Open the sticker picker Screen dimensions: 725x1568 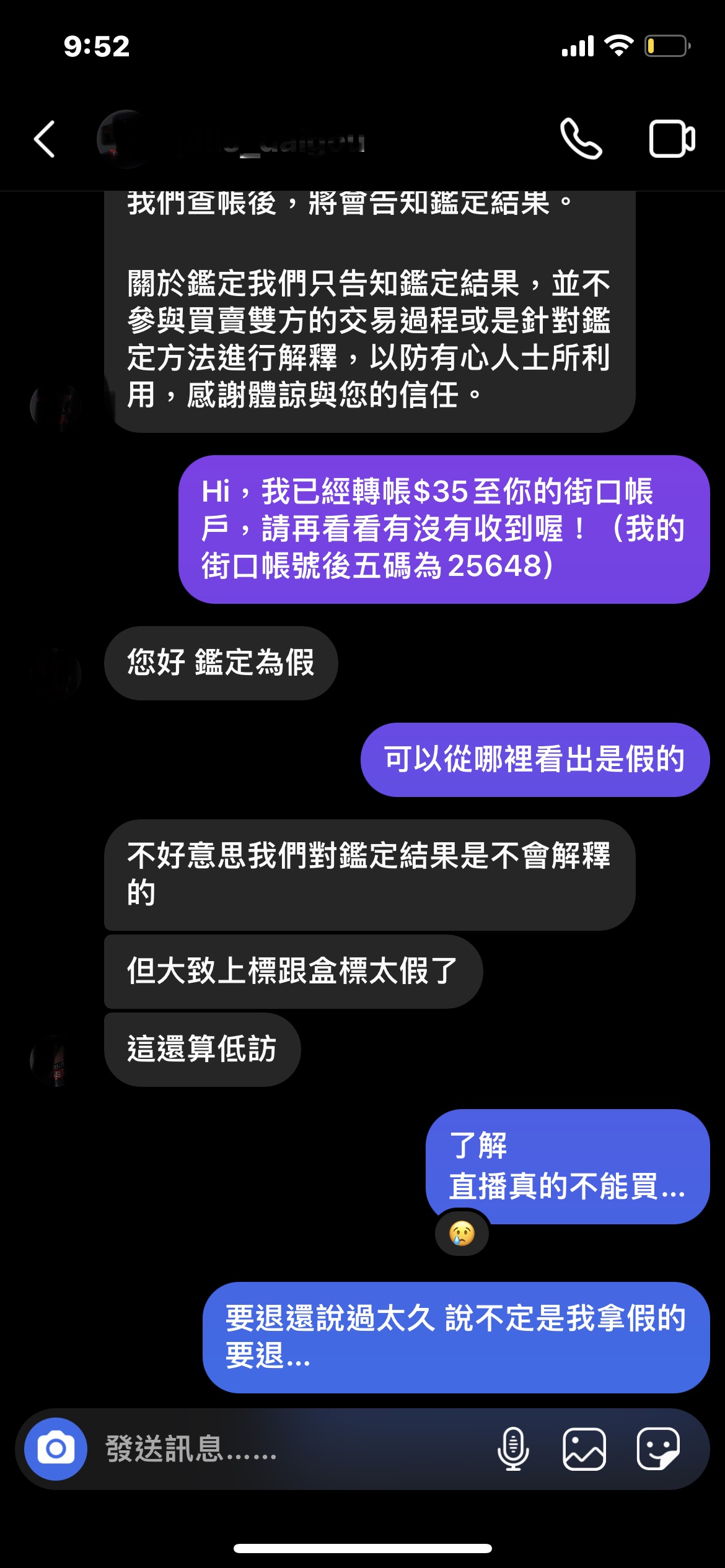point(658,1449)
